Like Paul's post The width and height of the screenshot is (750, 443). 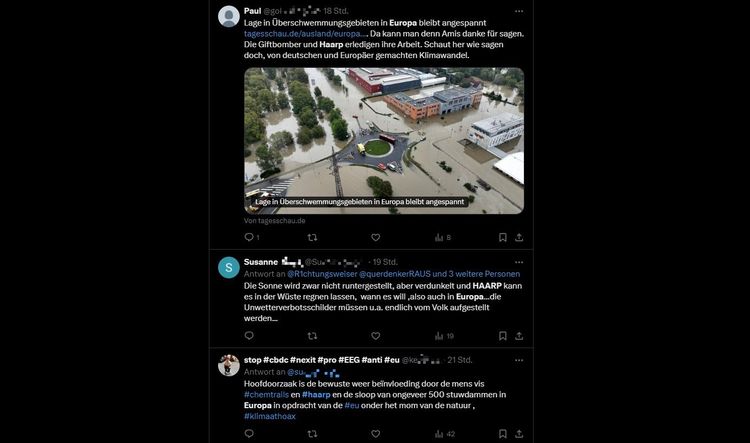pyautogui.click(x=376, y=237)
